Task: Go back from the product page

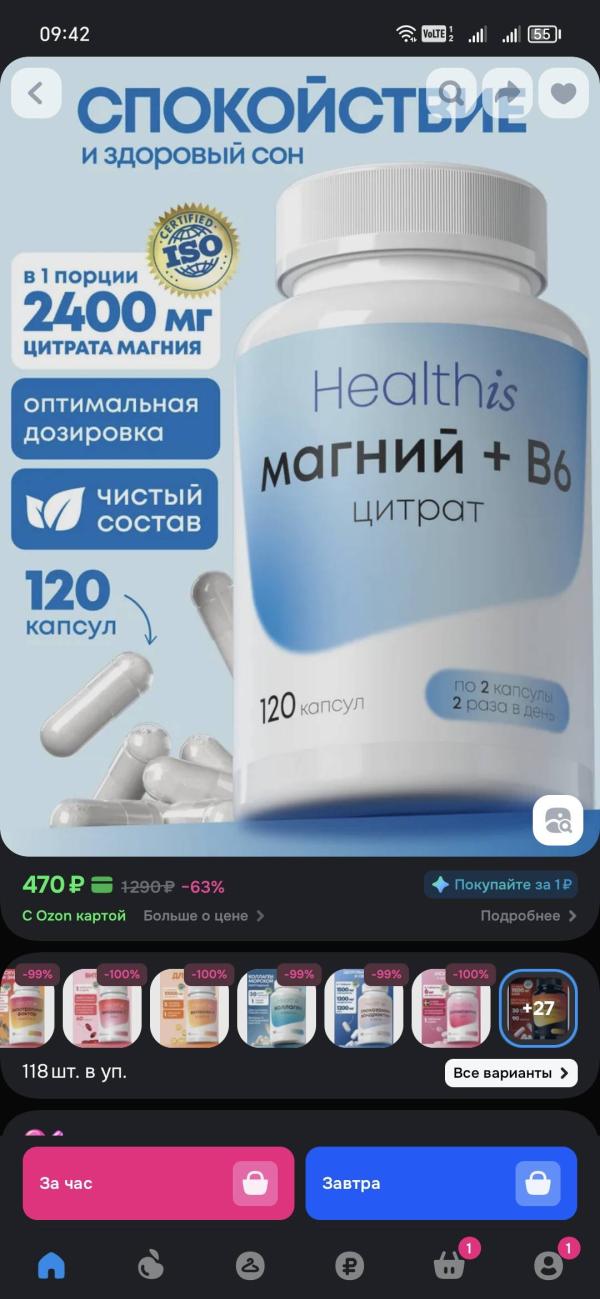Action: [x=37, y=94]
